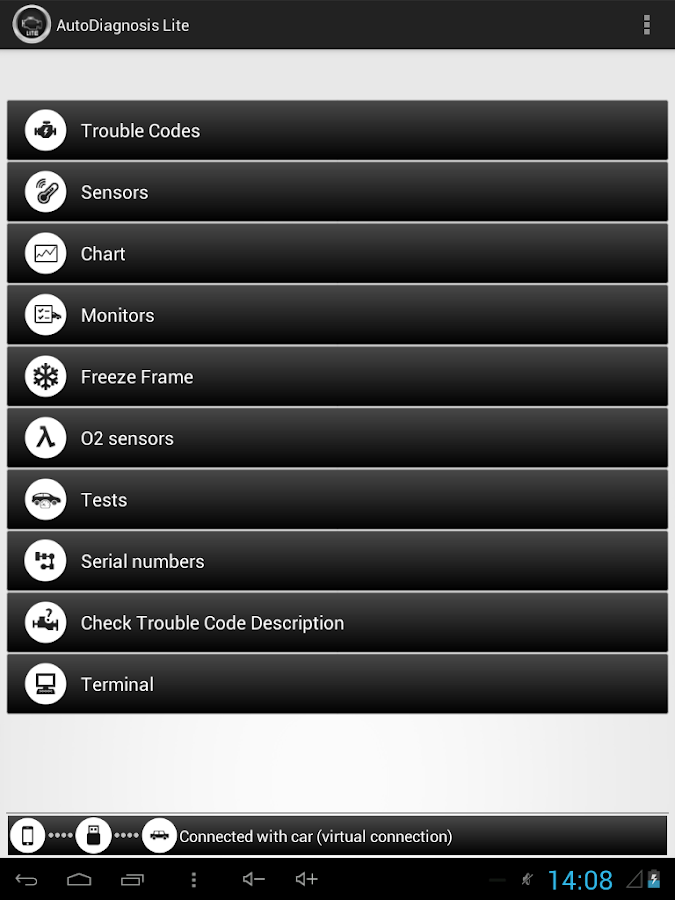Screen dimensions: 675x900
Task: Open Trouble Codes
Action: pos(337,130)
